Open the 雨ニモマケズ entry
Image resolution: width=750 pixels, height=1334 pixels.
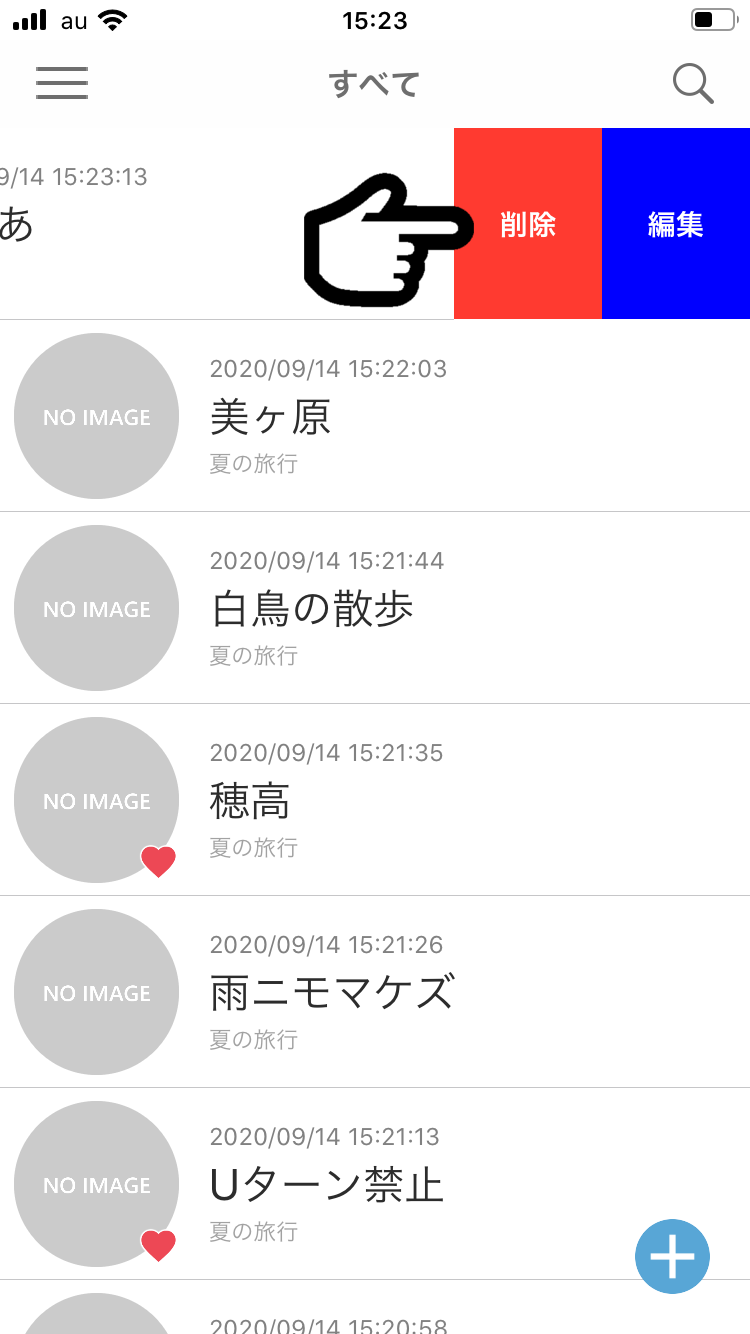(x=375, y=992)
